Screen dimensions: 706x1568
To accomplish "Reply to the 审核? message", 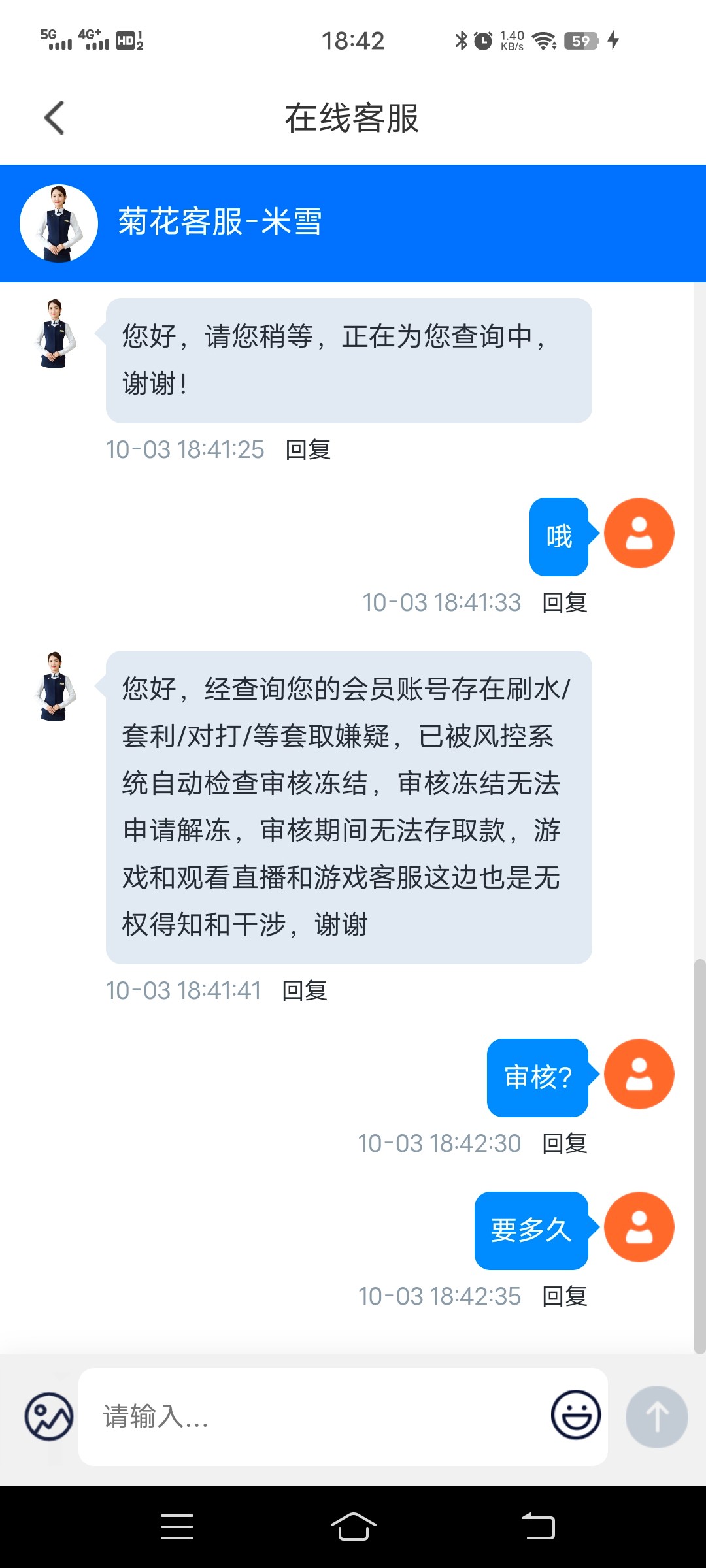I will point(565,1143).
